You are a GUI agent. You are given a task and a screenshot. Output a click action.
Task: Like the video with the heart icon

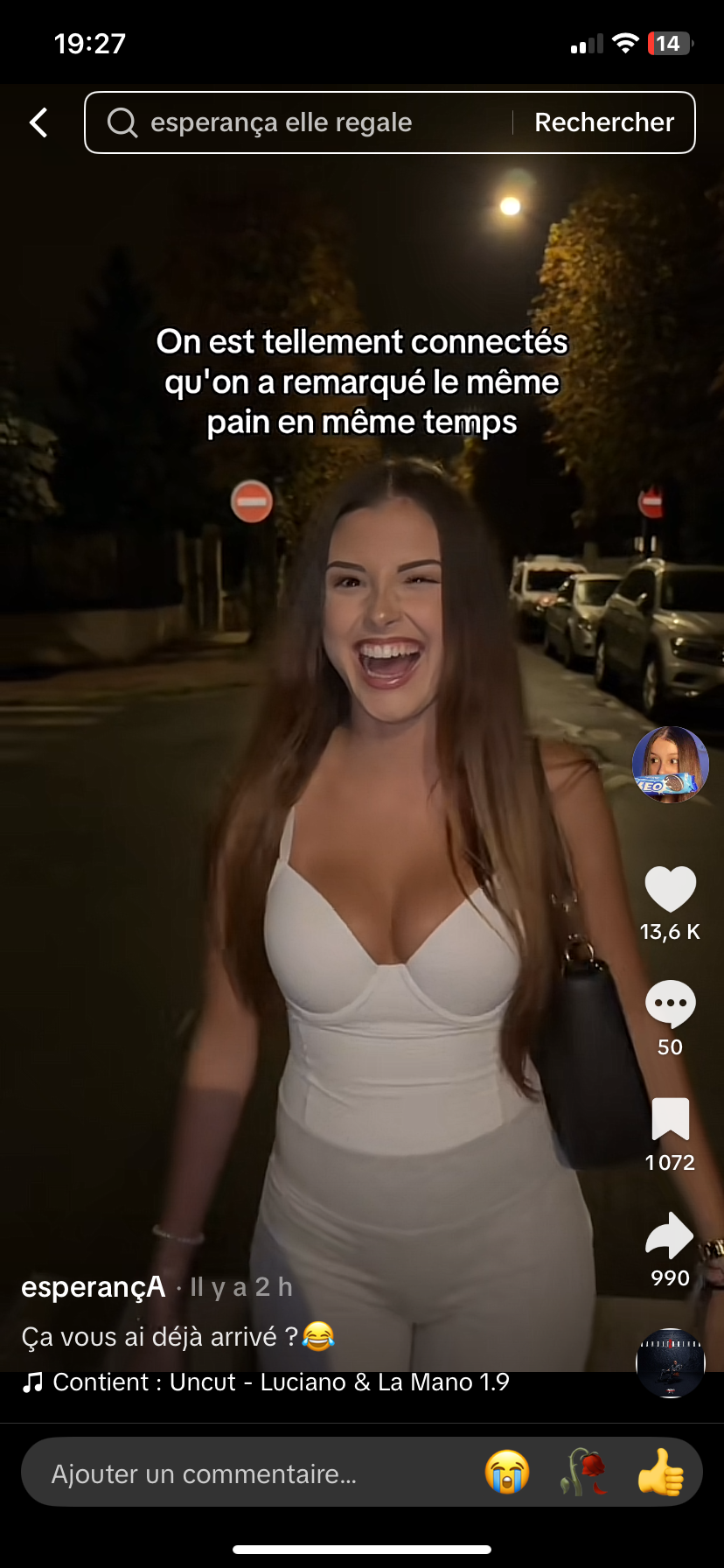(670, 890)
